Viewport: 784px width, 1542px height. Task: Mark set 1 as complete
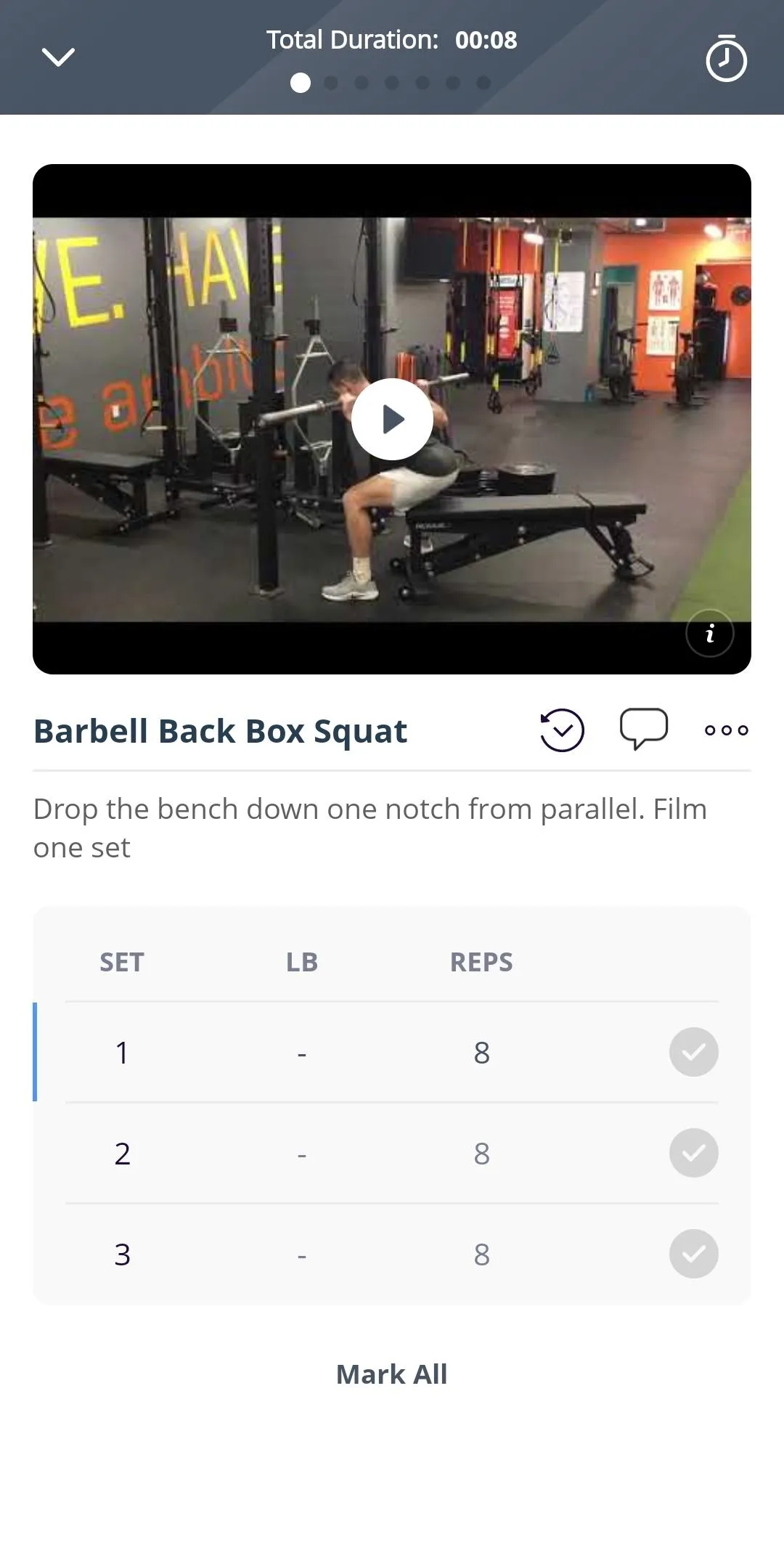pos(693,1052)
